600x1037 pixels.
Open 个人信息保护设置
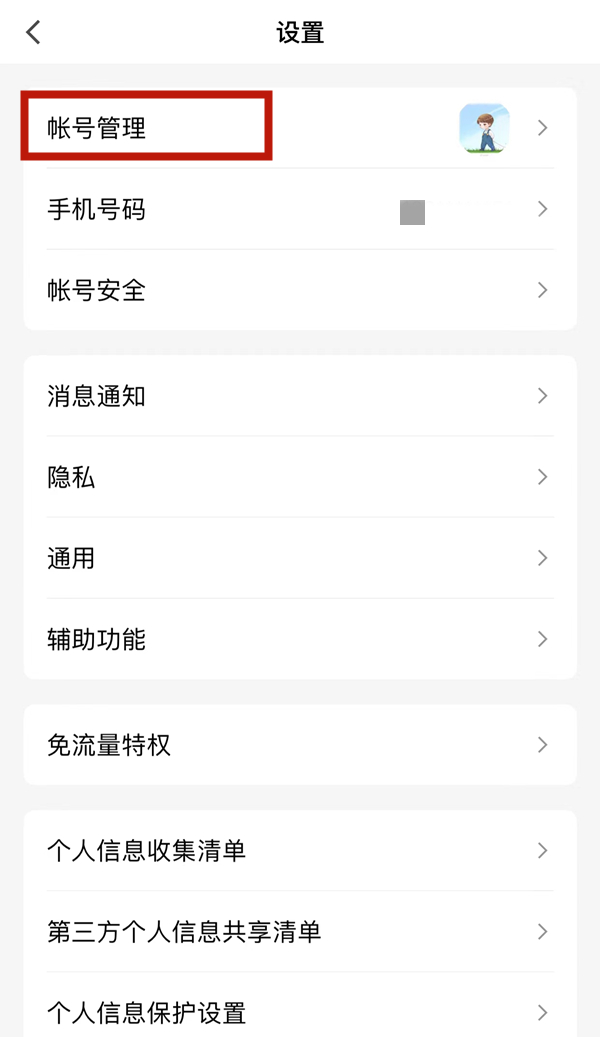(299, 1012)
